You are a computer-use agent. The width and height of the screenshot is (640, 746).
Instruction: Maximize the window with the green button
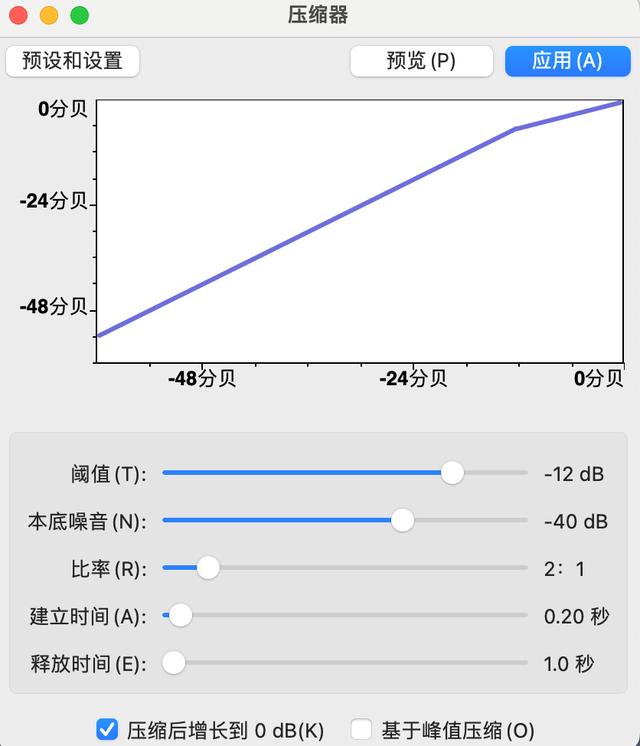pos(79,16)
